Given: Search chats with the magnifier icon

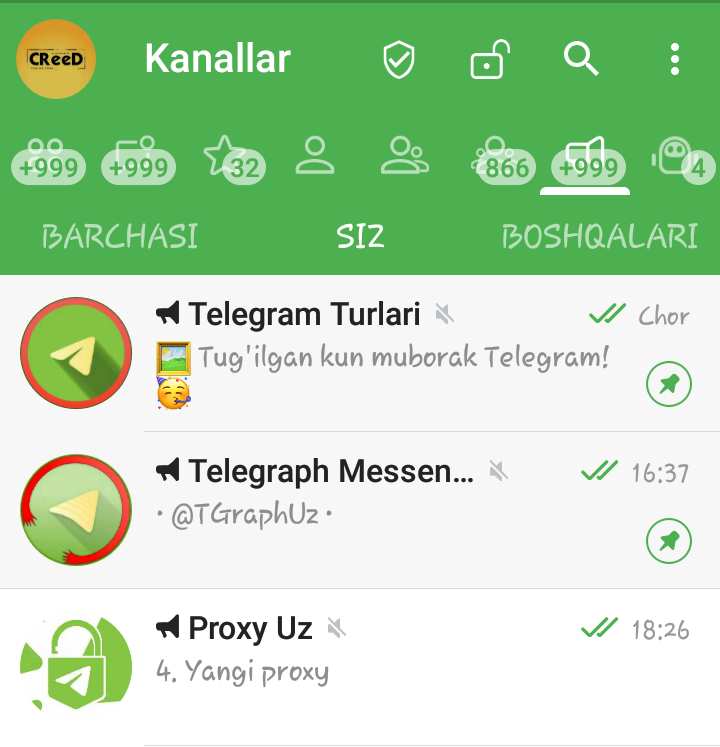Looking at the screenshot, I should click(x=581, y=60).
